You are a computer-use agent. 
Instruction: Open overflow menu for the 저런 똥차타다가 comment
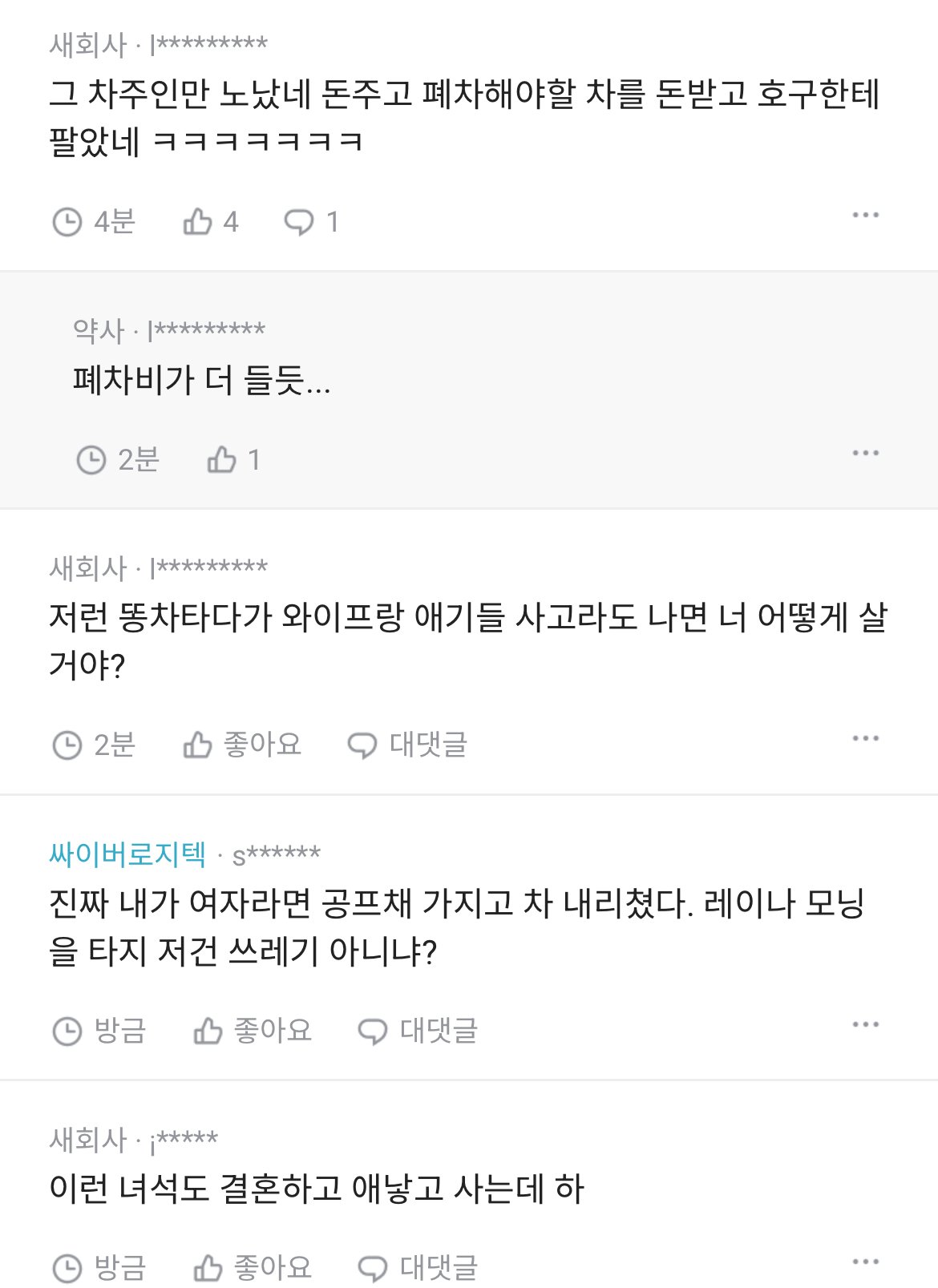865,738
